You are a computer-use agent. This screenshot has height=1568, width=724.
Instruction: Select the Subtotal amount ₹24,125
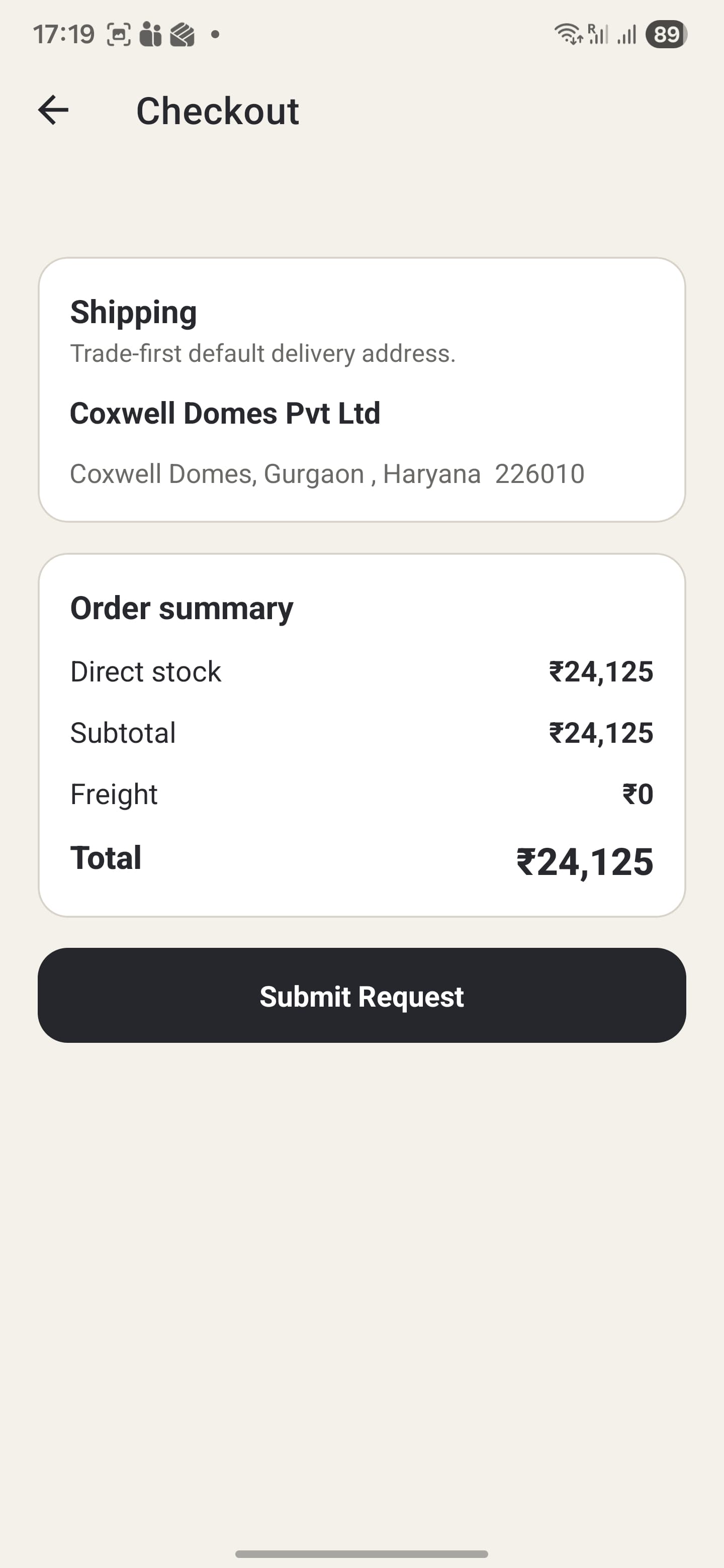[x=601, y=733]
